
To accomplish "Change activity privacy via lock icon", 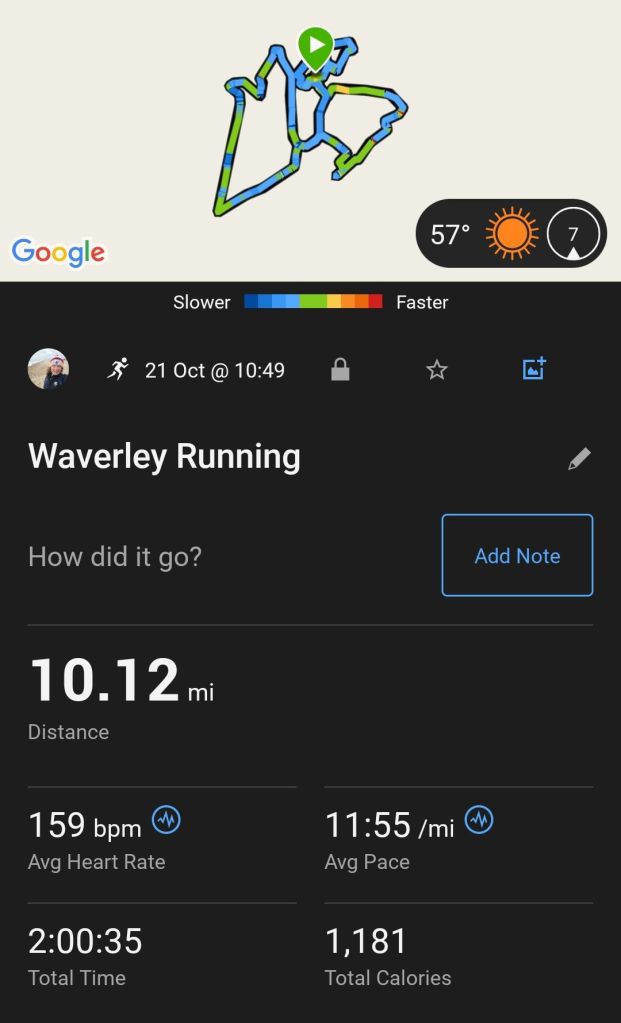I will click(340, 370).
